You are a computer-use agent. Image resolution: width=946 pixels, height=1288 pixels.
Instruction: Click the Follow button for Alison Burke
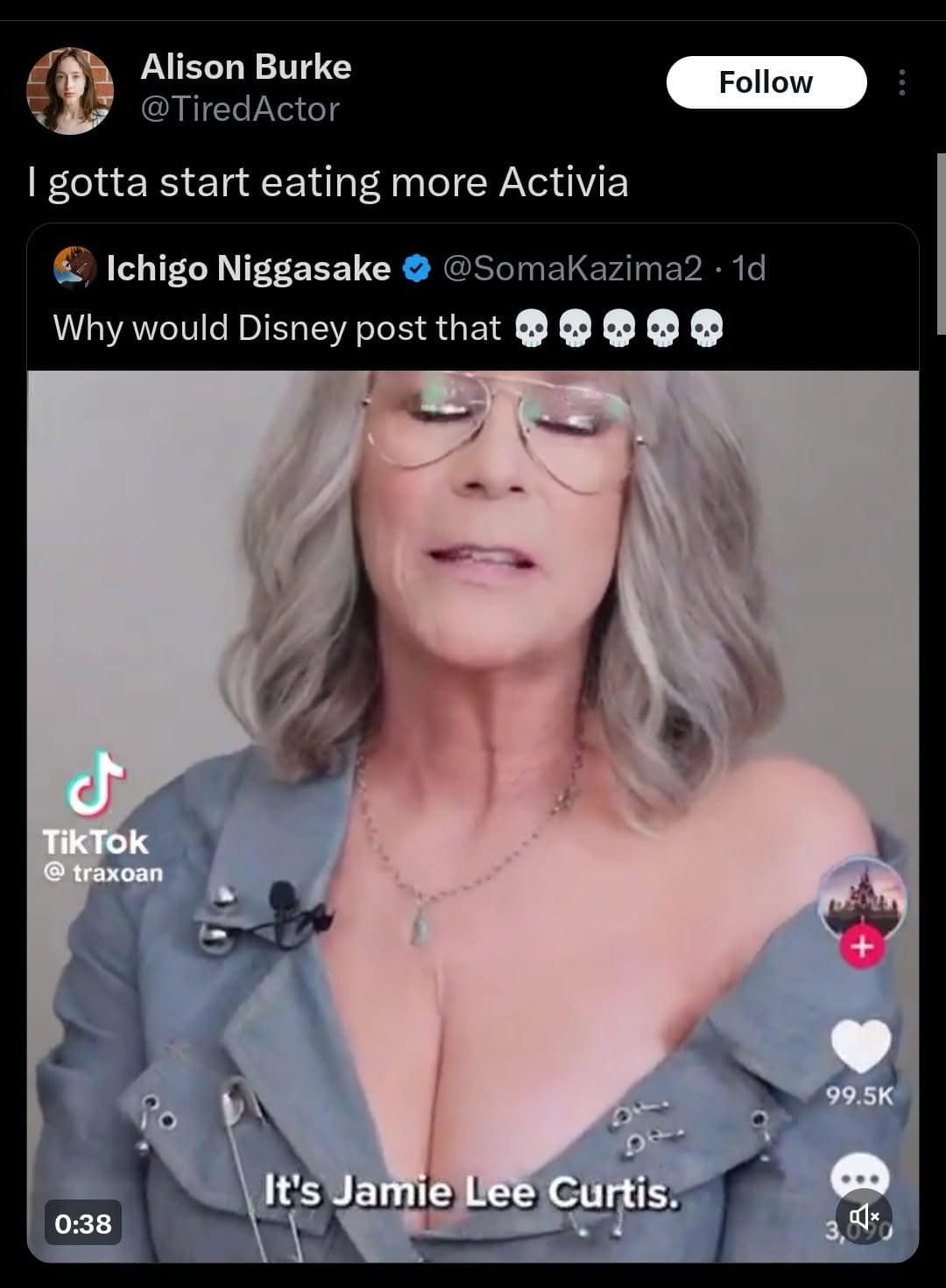point(766,81)
